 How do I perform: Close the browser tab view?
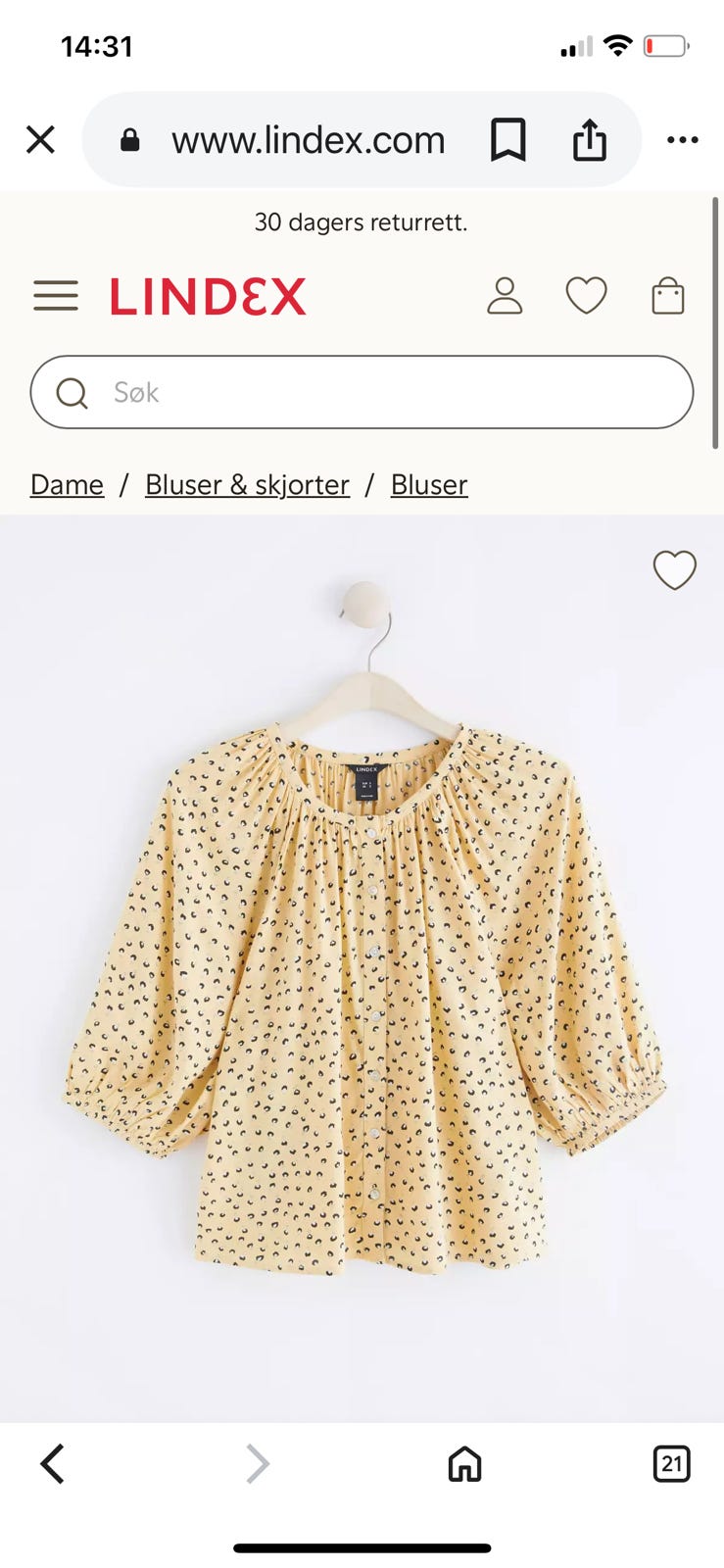coord(40,140)
